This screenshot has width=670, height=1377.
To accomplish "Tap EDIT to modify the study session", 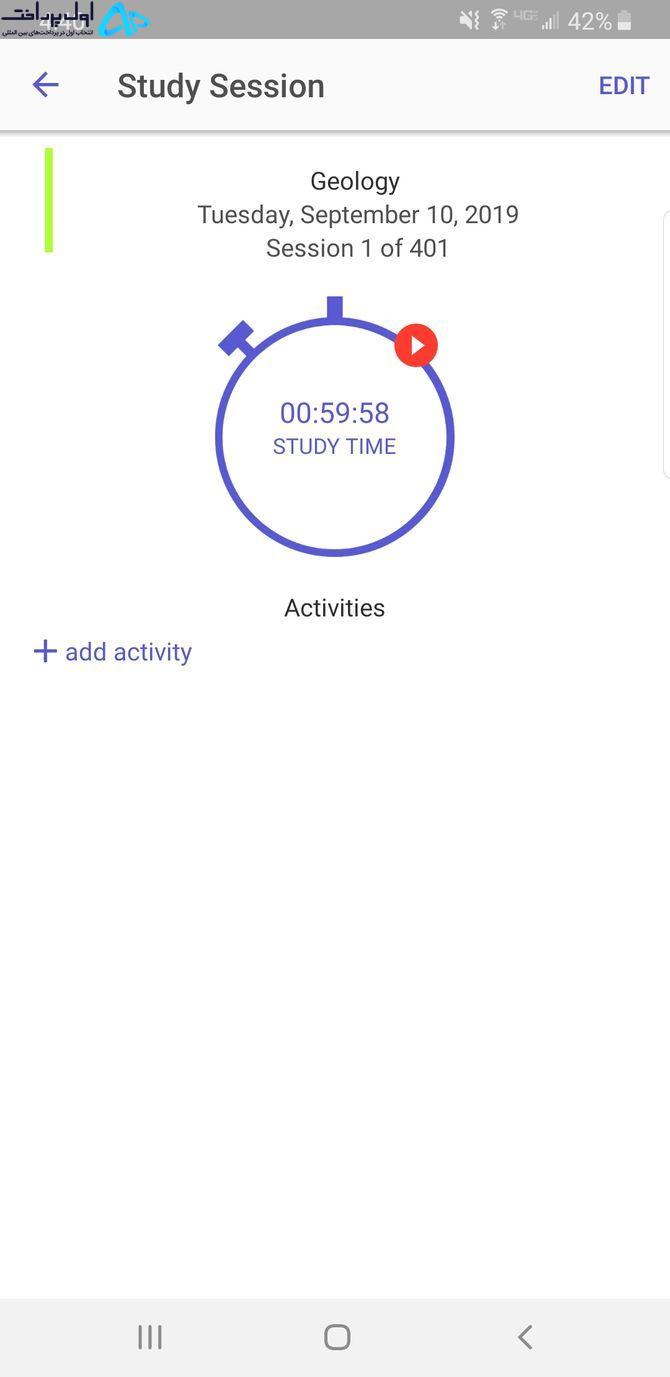I will pyautogui.click(x=624, y=86).
